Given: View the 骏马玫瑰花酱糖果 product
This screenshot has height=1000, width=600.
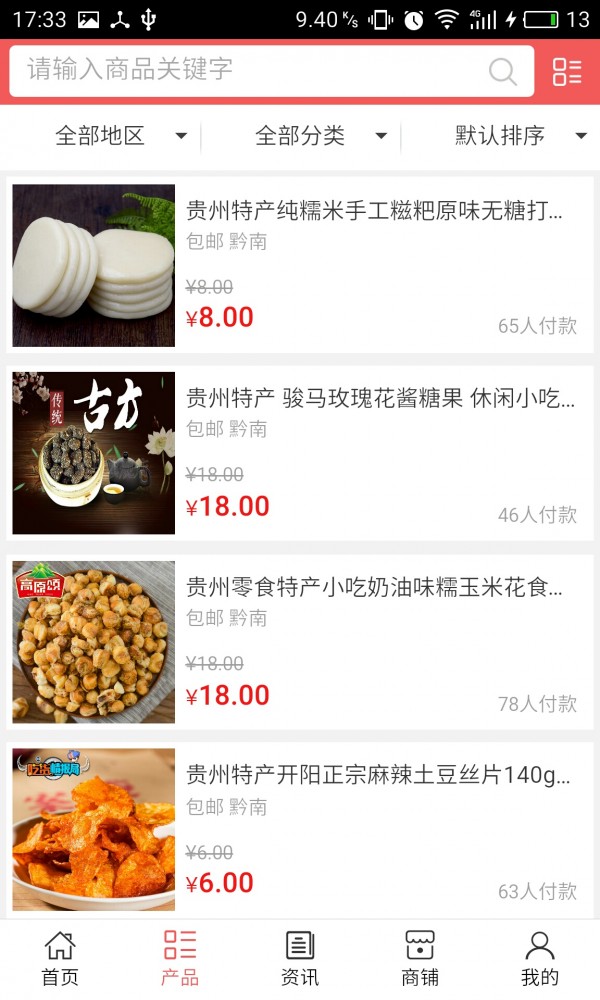Looking at the screenshot, I should (x=300, y=453).
